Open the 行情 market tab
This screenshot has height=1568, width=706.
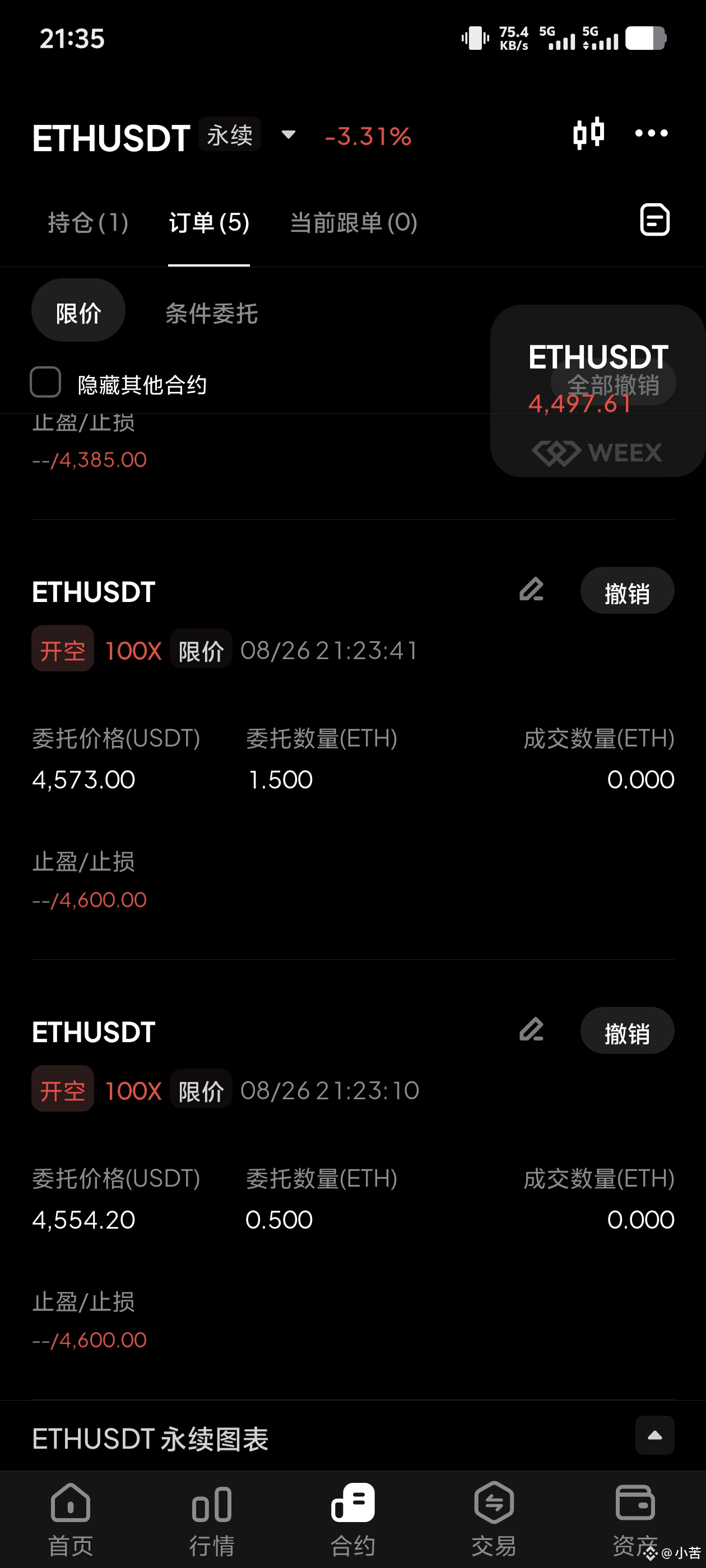pos(212,1519)
